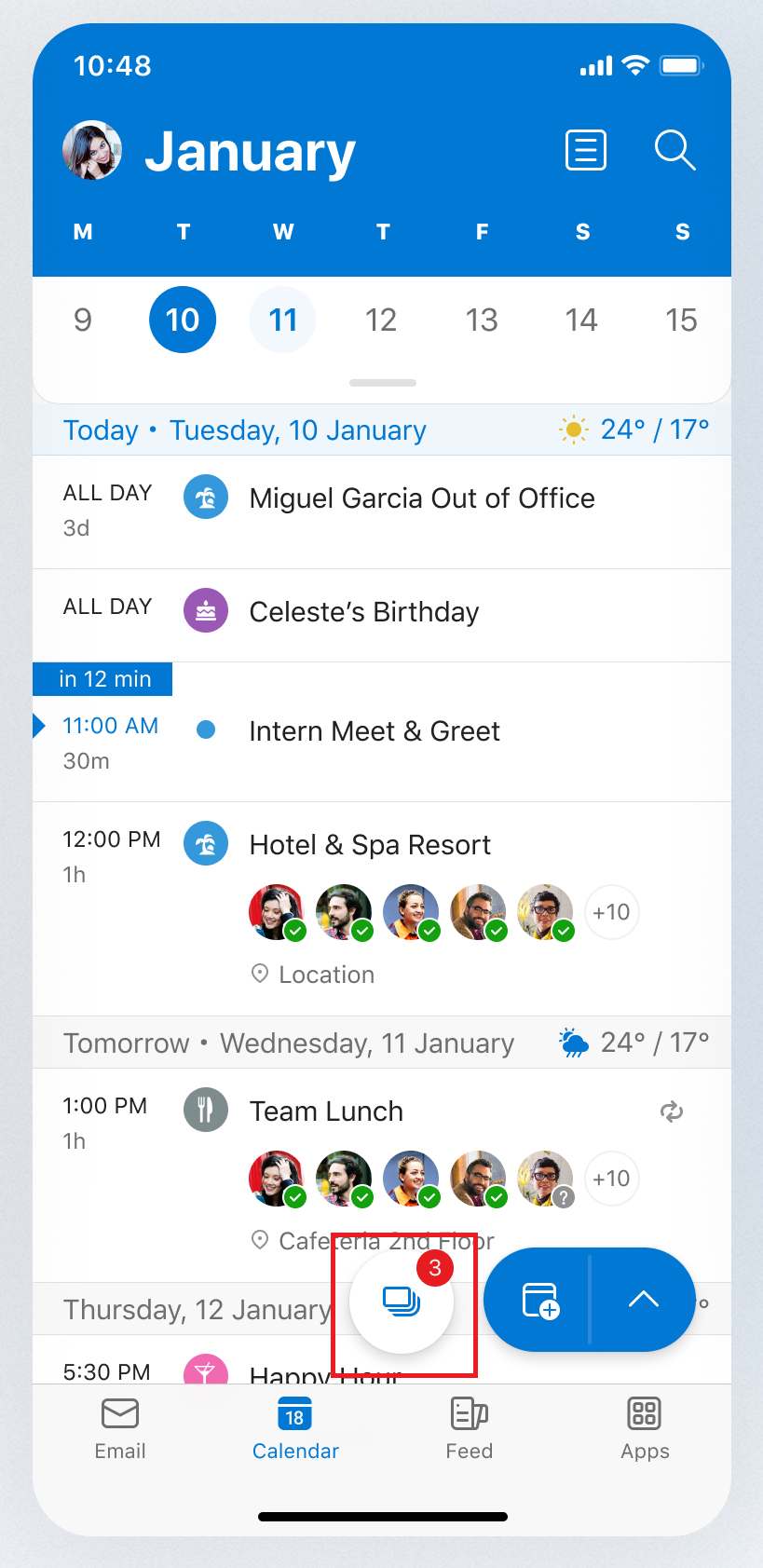Tap the stacked windows icon with badge 3
763x1568 pixels.
pos(401,1301)
